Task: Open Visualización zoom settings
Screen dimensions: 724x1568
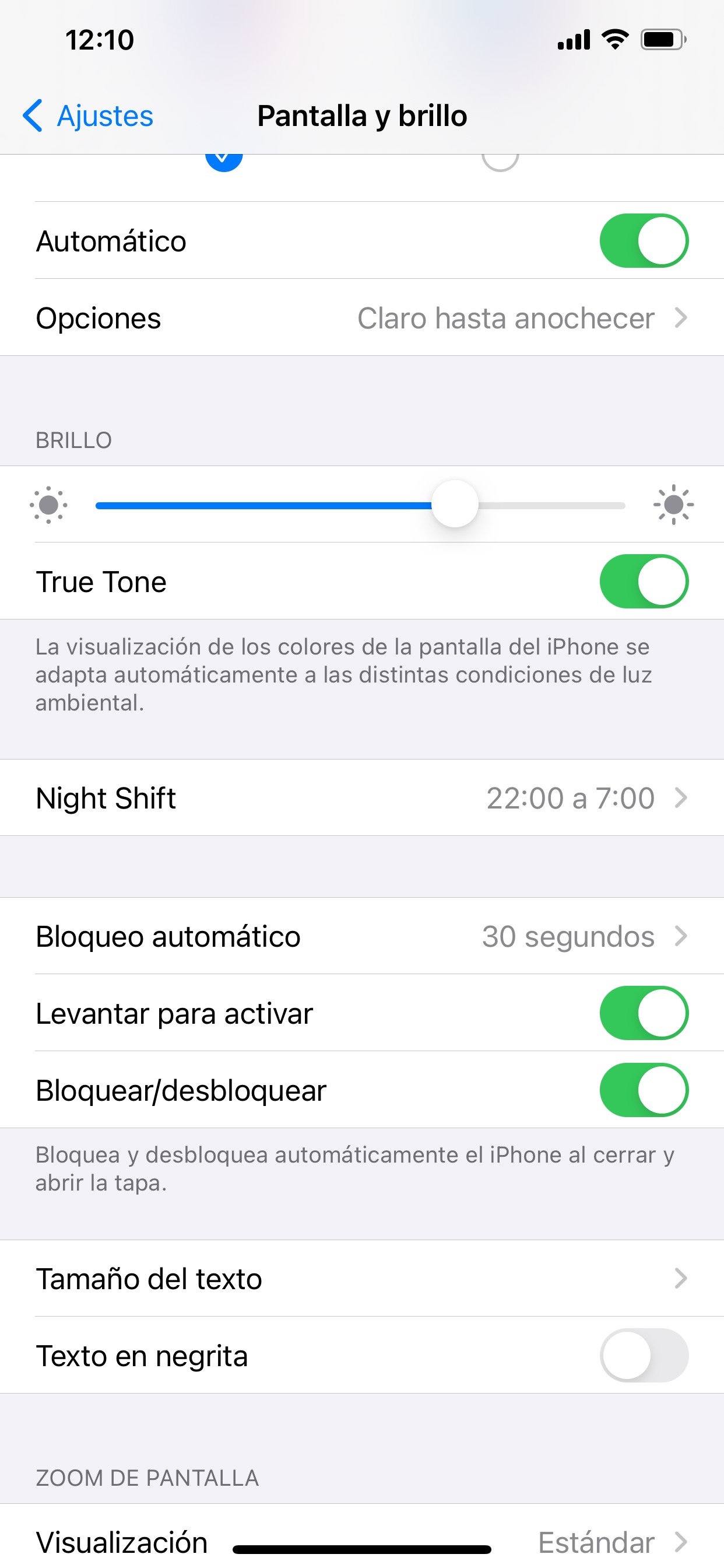Action: [x=361, y=1540]
